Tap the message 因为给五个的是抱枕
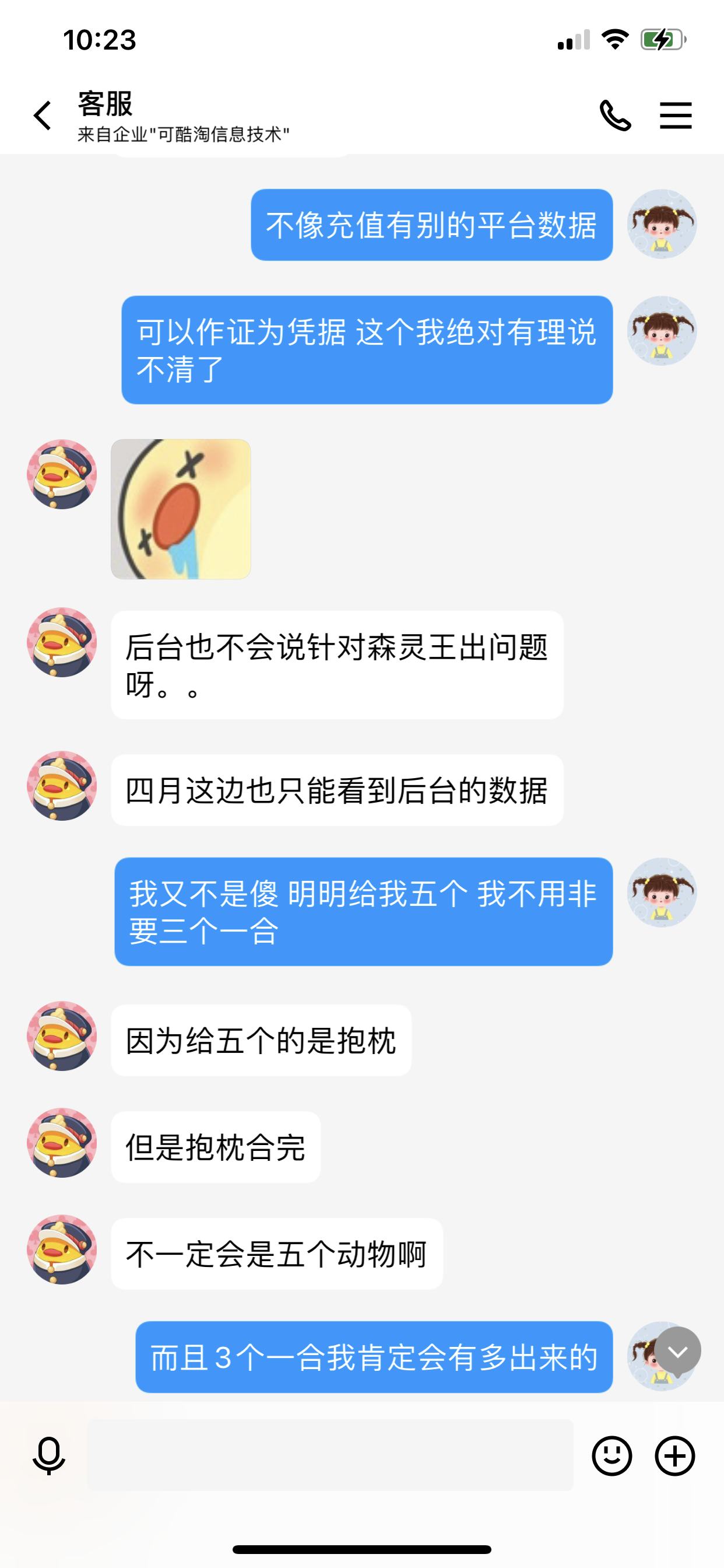The height and width of the screenshot is (1568, 724). click(x=261, y=1039)
